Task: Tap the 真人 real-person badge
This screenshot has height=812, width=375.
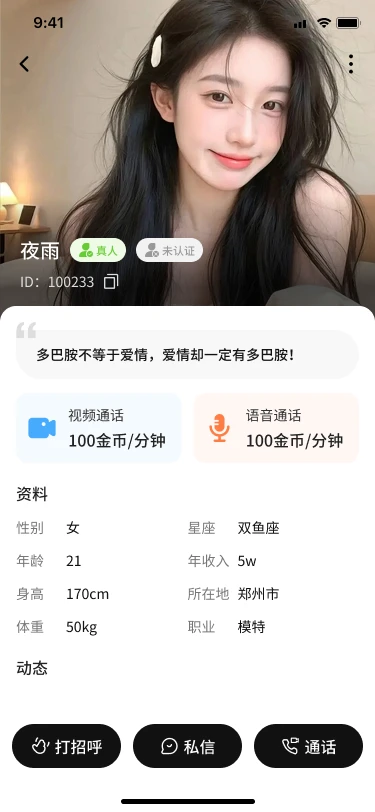Action: coord(98,251)
